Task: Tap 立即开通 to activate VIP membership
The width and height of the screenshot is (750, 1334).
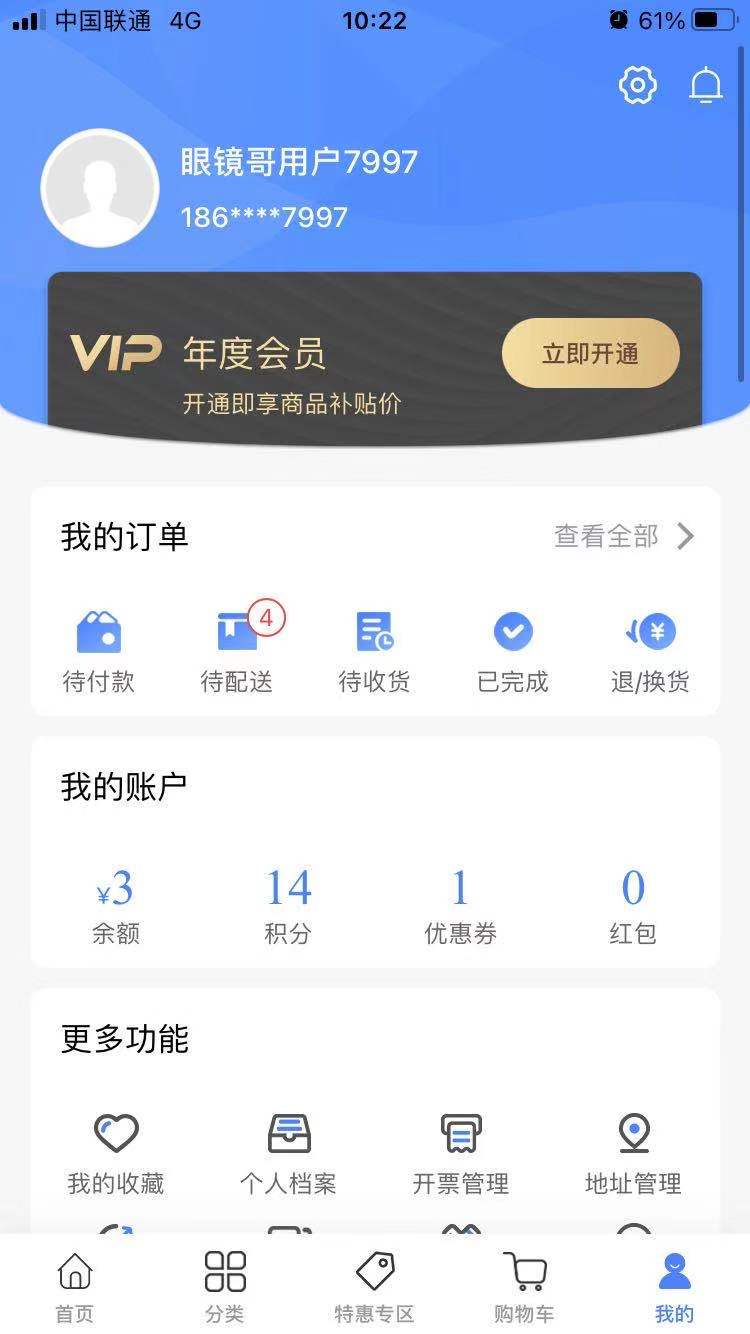Action: click(x=590, y=353)
